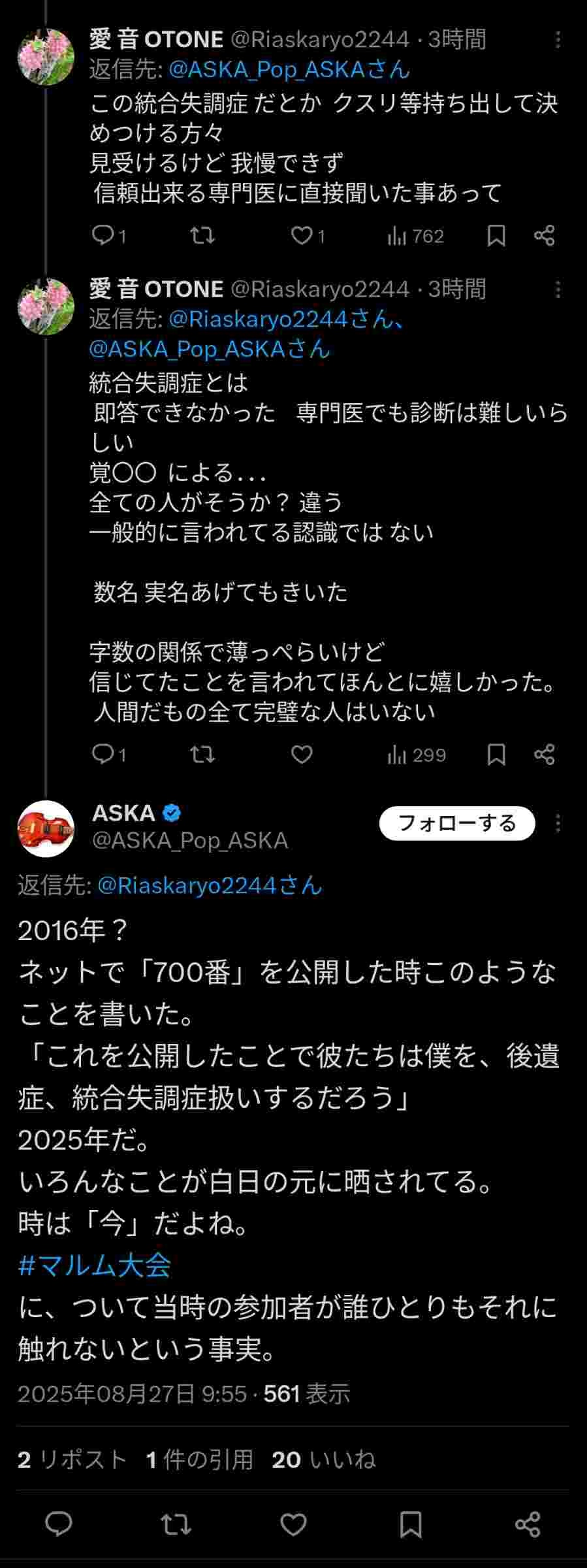Screen dimensions: 587x1568
Task: Reply to ASKA's main post
Action: point(59,1525)
